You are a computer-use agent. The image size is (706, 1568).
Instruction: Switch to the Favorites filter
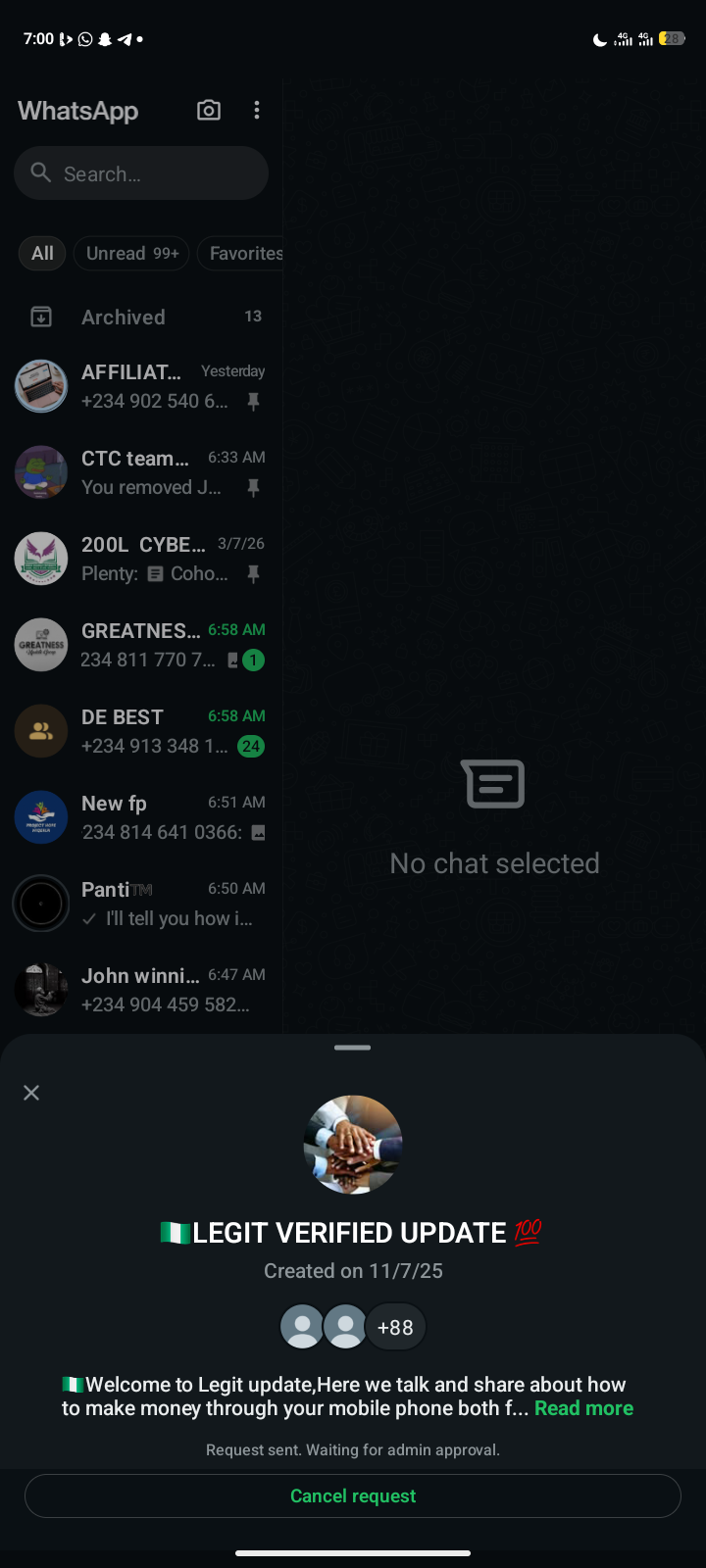[x=243, y=253]
